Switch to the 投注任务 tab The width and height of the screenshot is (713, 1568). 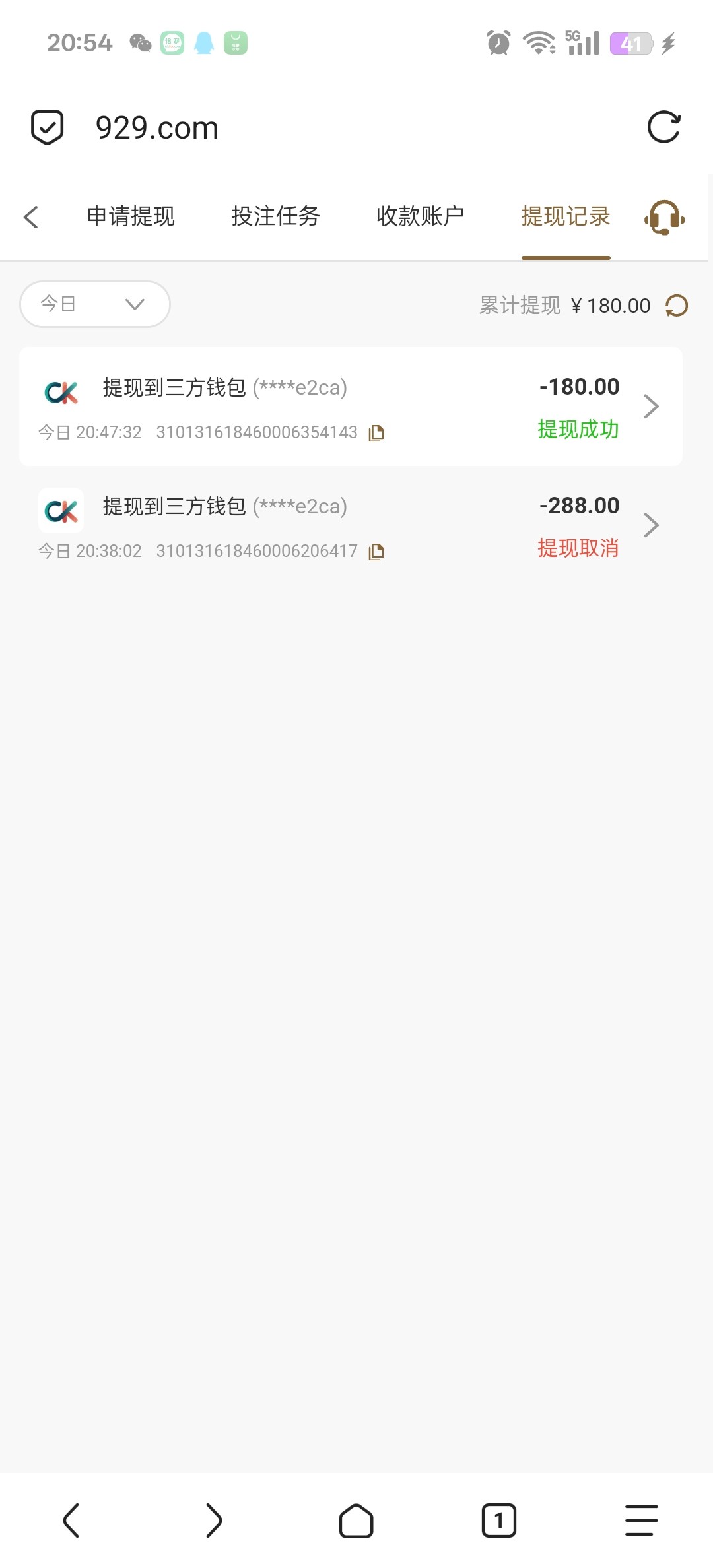pos(275,216)
